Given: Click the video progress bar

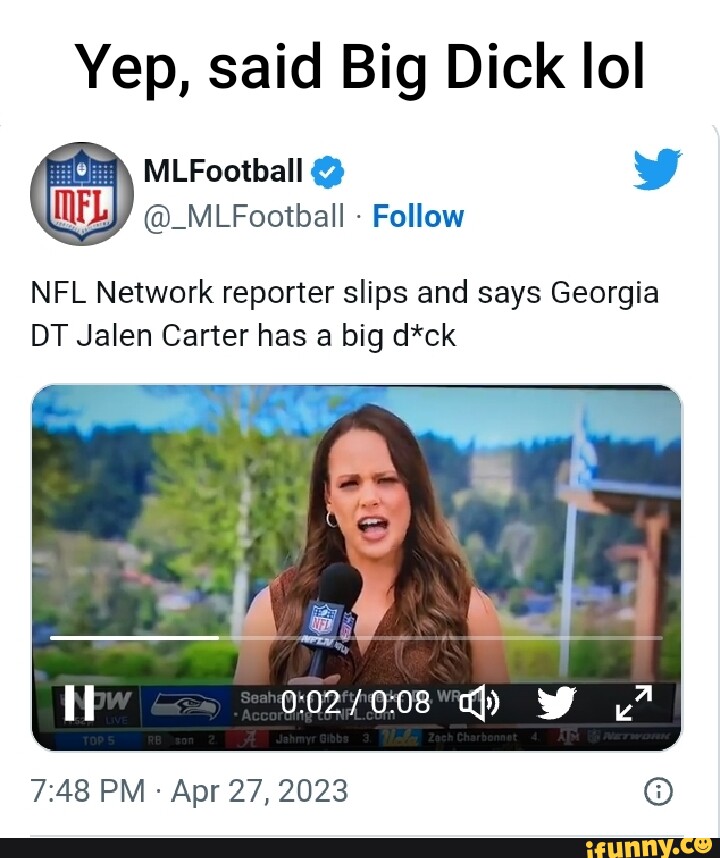Looking at the screenshot, I should pyautogui.click(x=360, y=636).
